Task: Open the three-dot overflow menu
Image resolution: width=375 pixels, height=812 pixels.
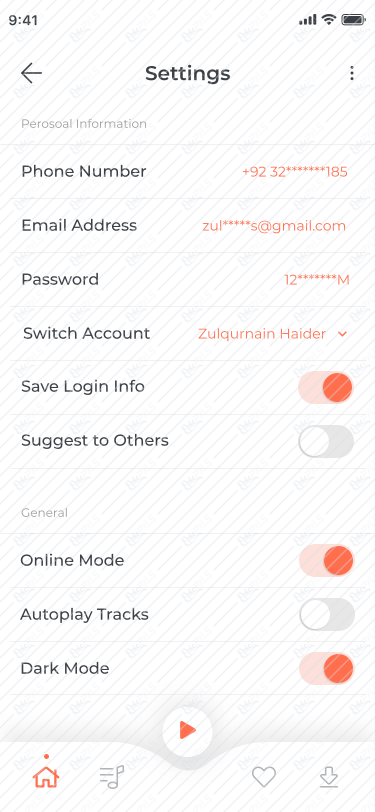Action: 352,73
